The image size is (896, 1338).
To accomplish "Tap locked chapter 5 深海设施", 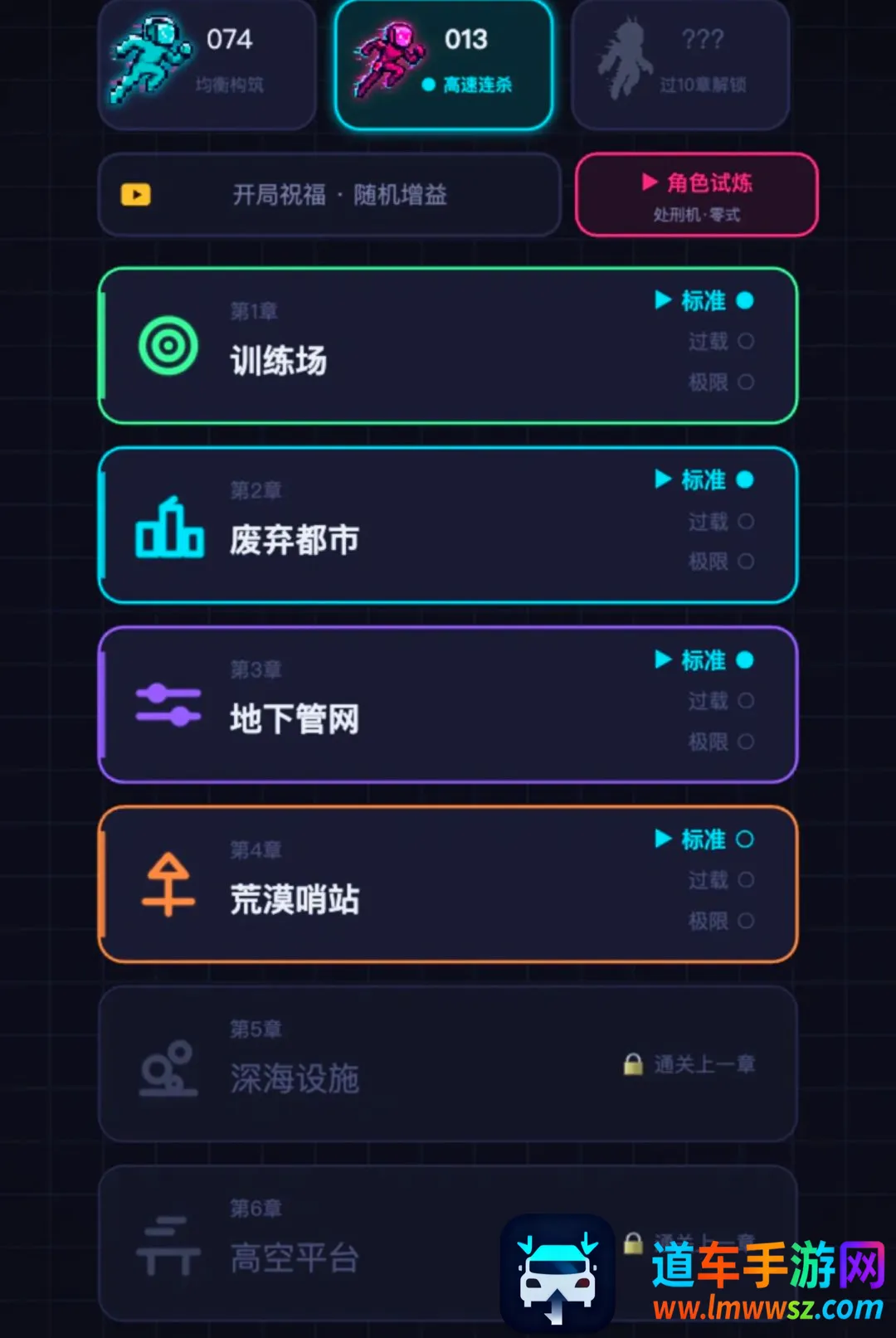I will point(448,1064).
